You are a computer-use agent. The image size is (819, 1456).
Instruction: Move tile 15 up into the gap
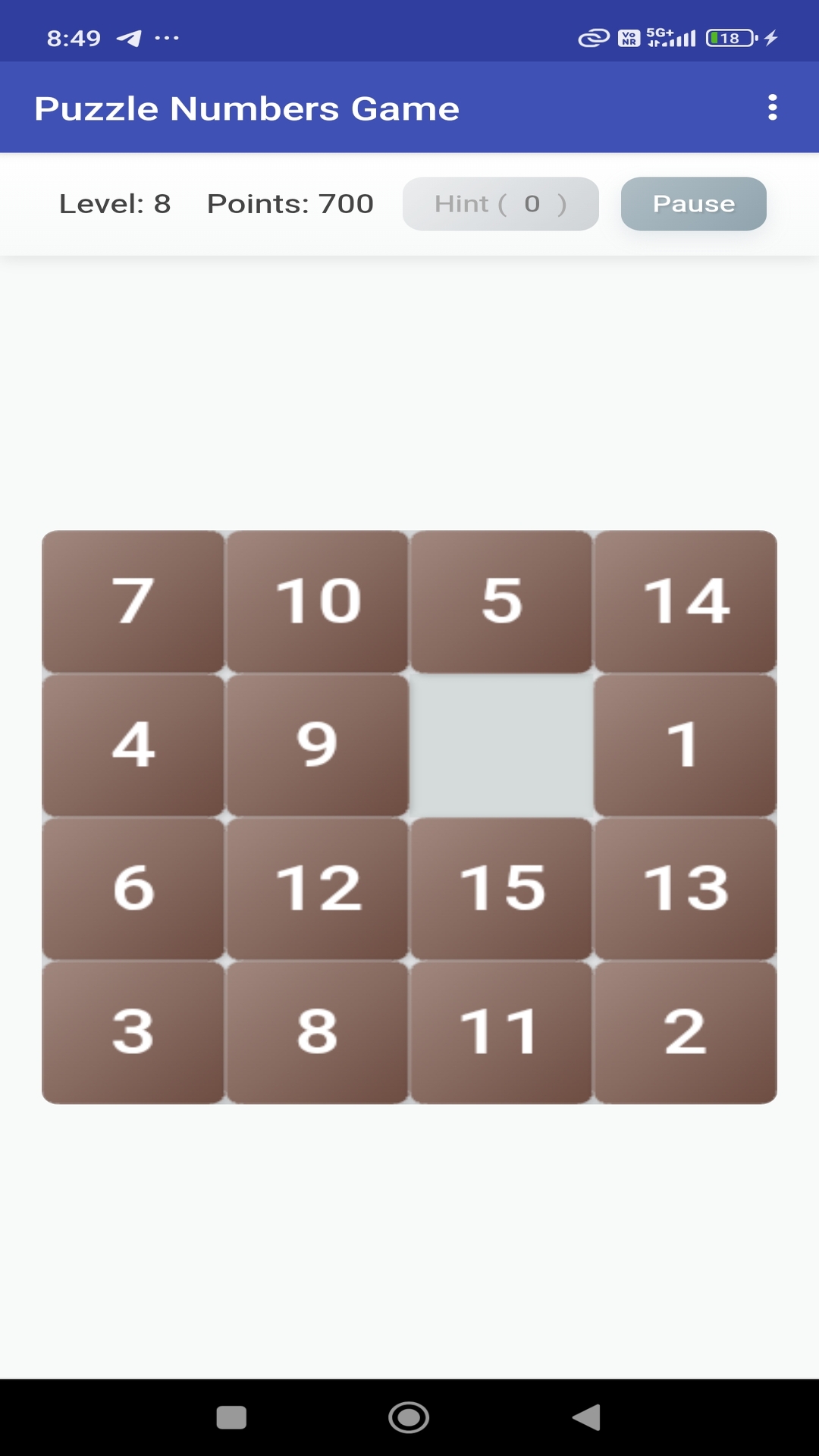(501, 888)
